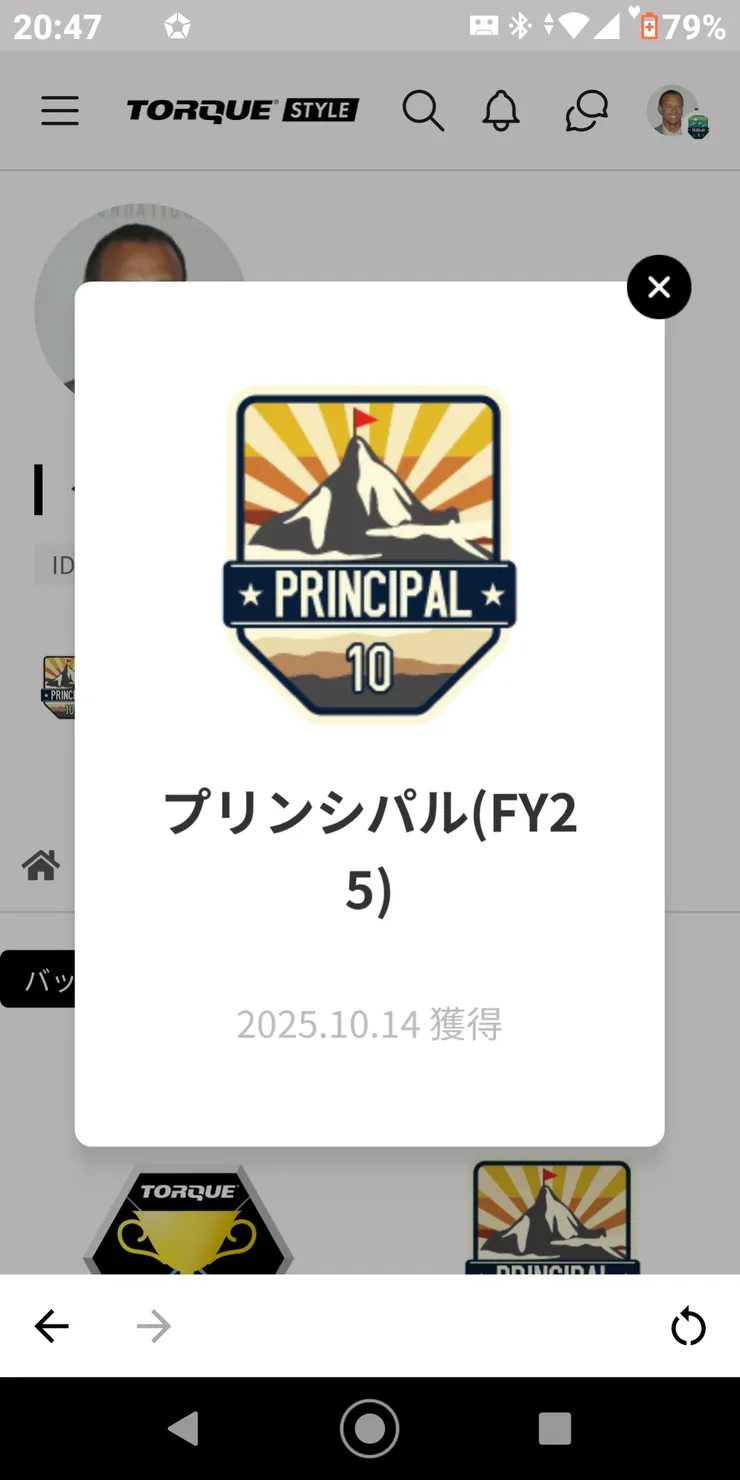
Task: Reload the page
Action: 688,1328
